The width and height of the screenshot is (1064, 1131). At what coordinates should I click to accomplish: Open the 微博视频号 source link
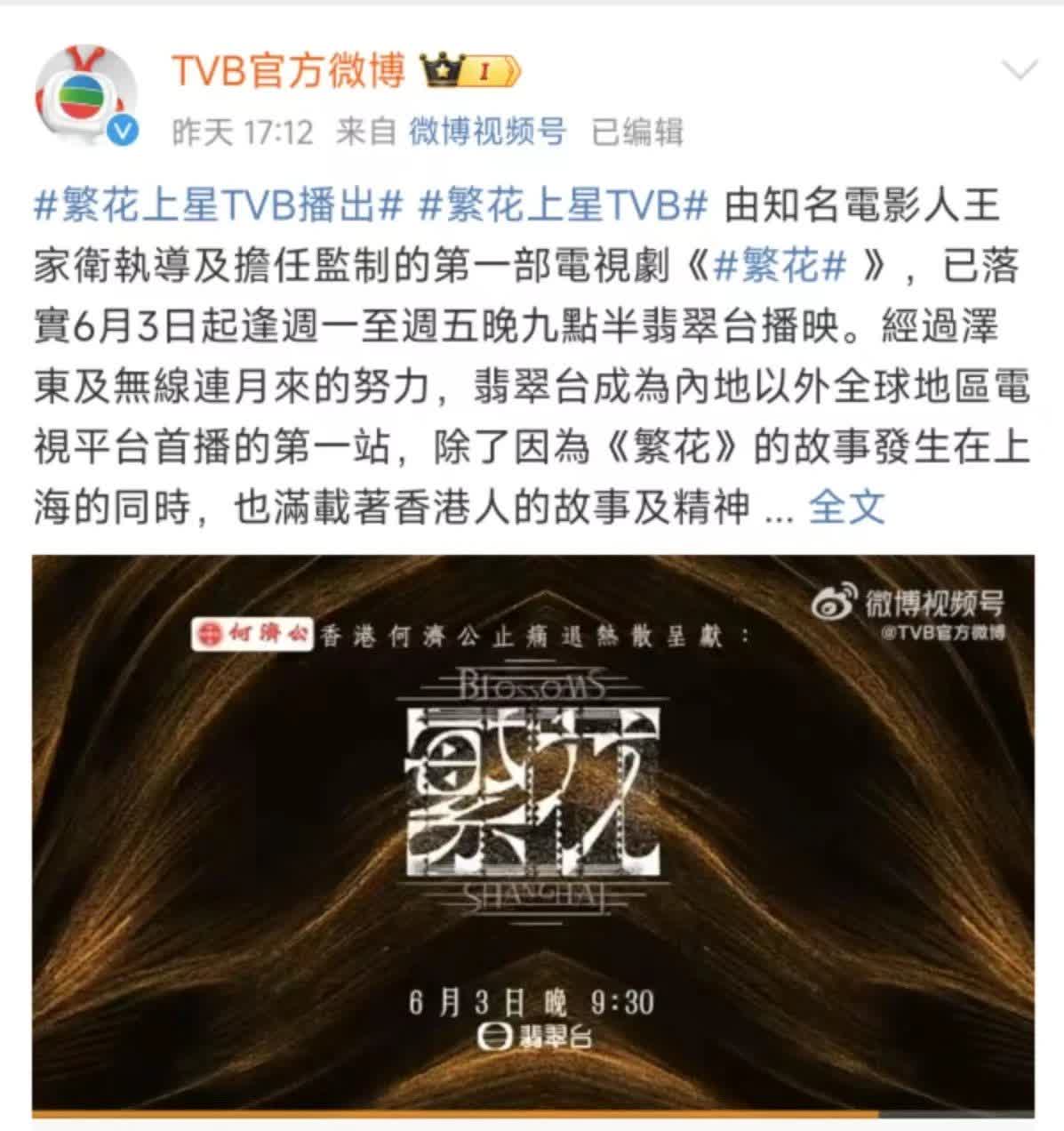[x=487, y=132]
